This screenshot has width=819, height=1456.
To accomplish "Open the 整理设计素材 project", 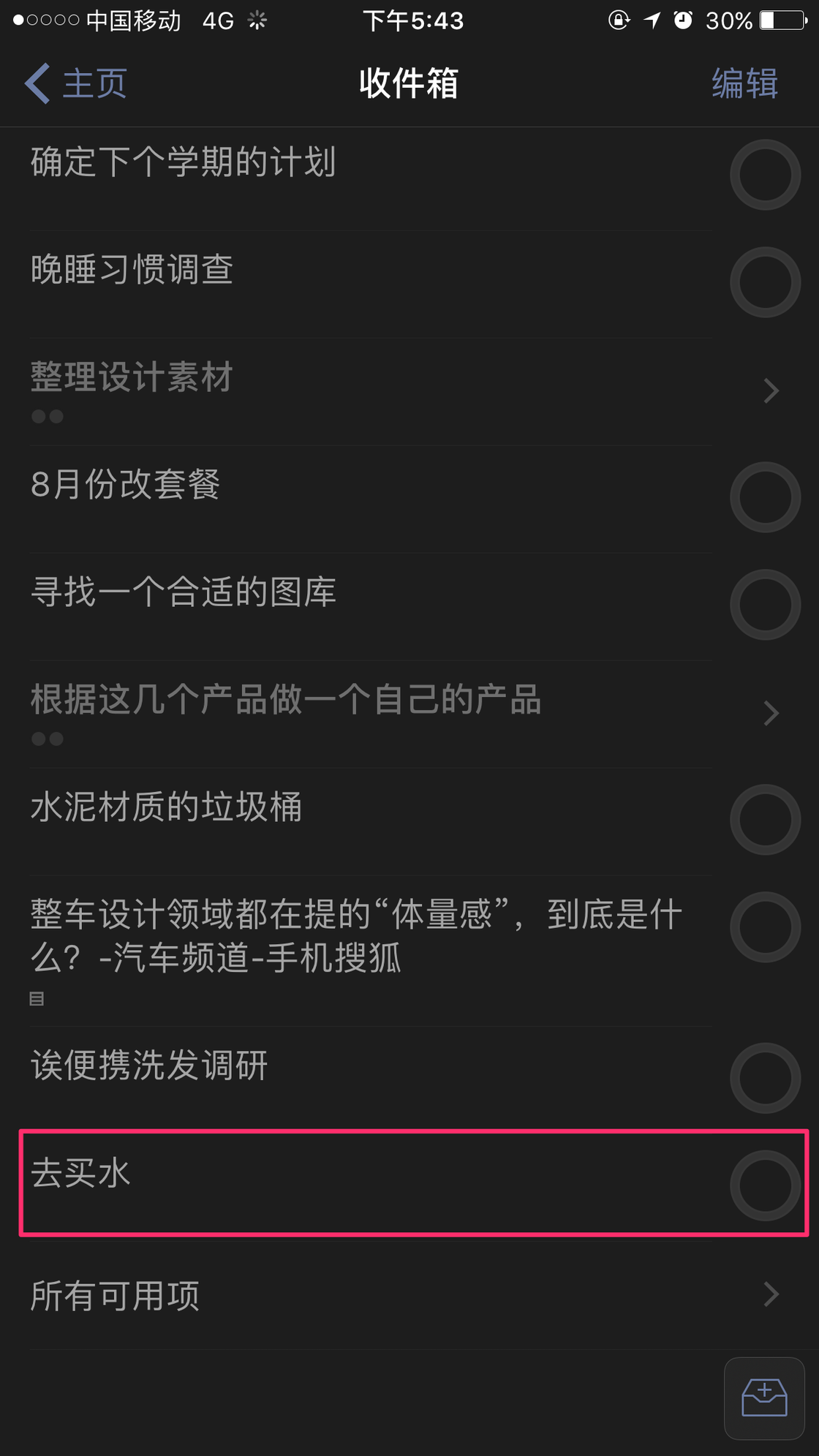I will 366,390.
